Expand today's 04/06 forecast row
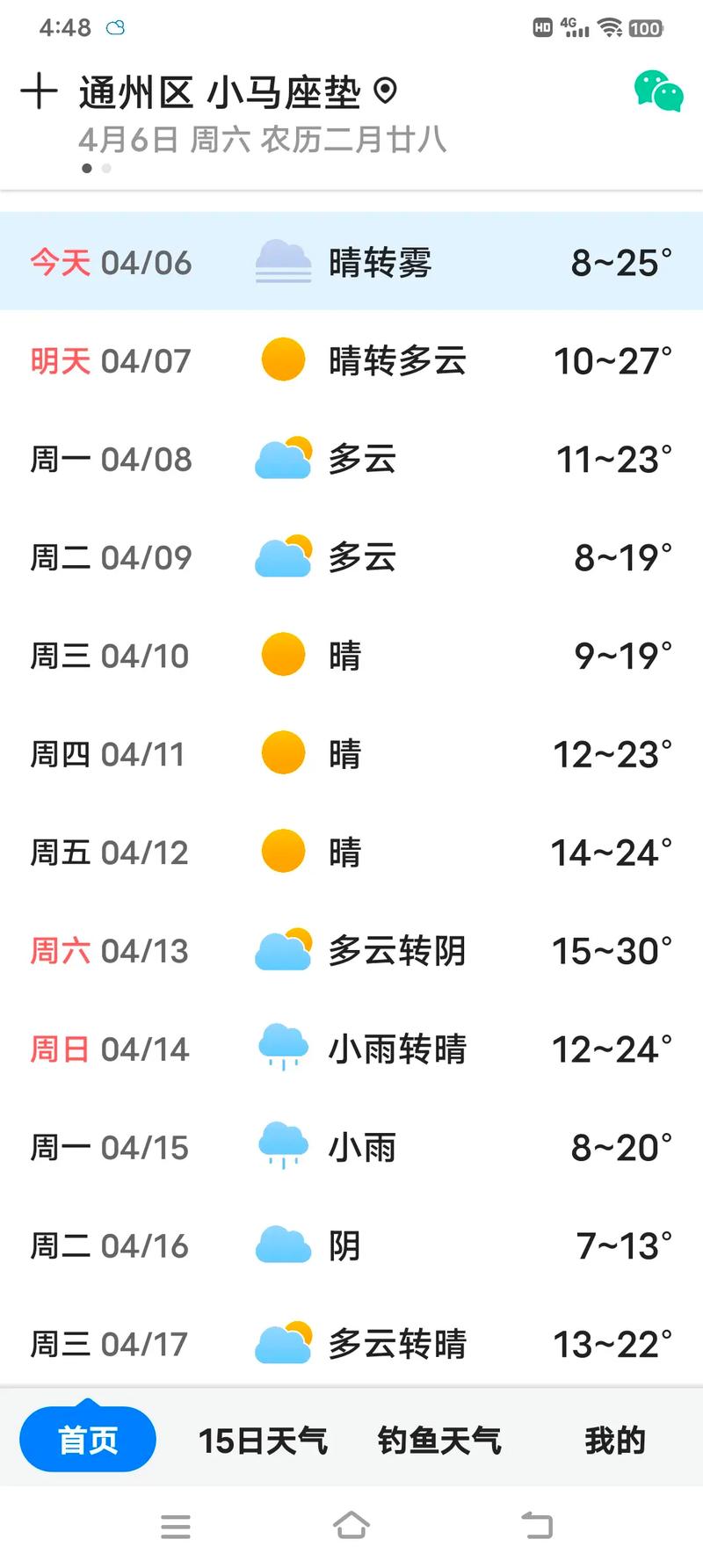The height and width of the screenshot is (1568, 703). [x=351, y=261]
